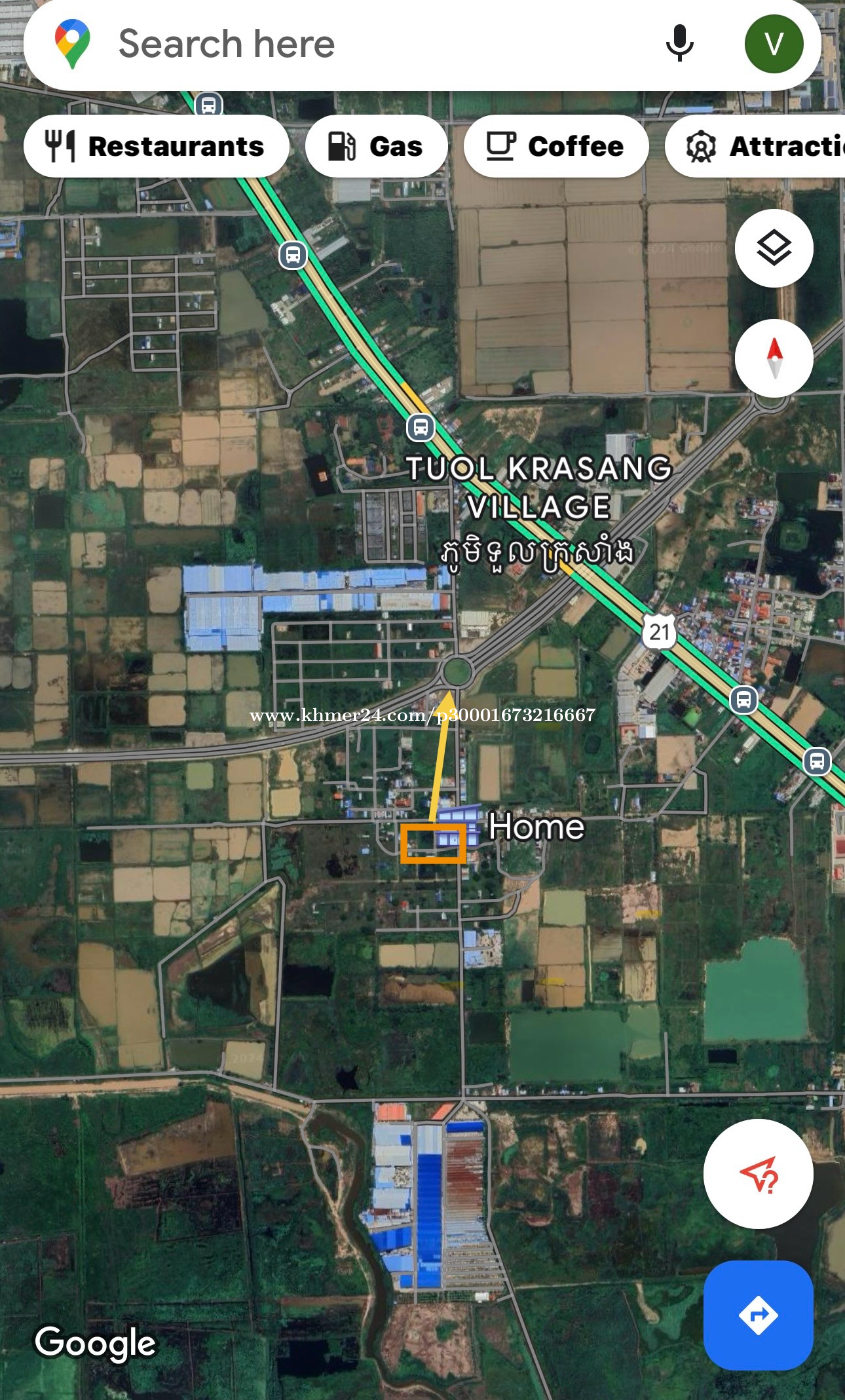845x1400 pixels.
Task: Reset orientation with the compass button
Action: click(x=773, y=358)
